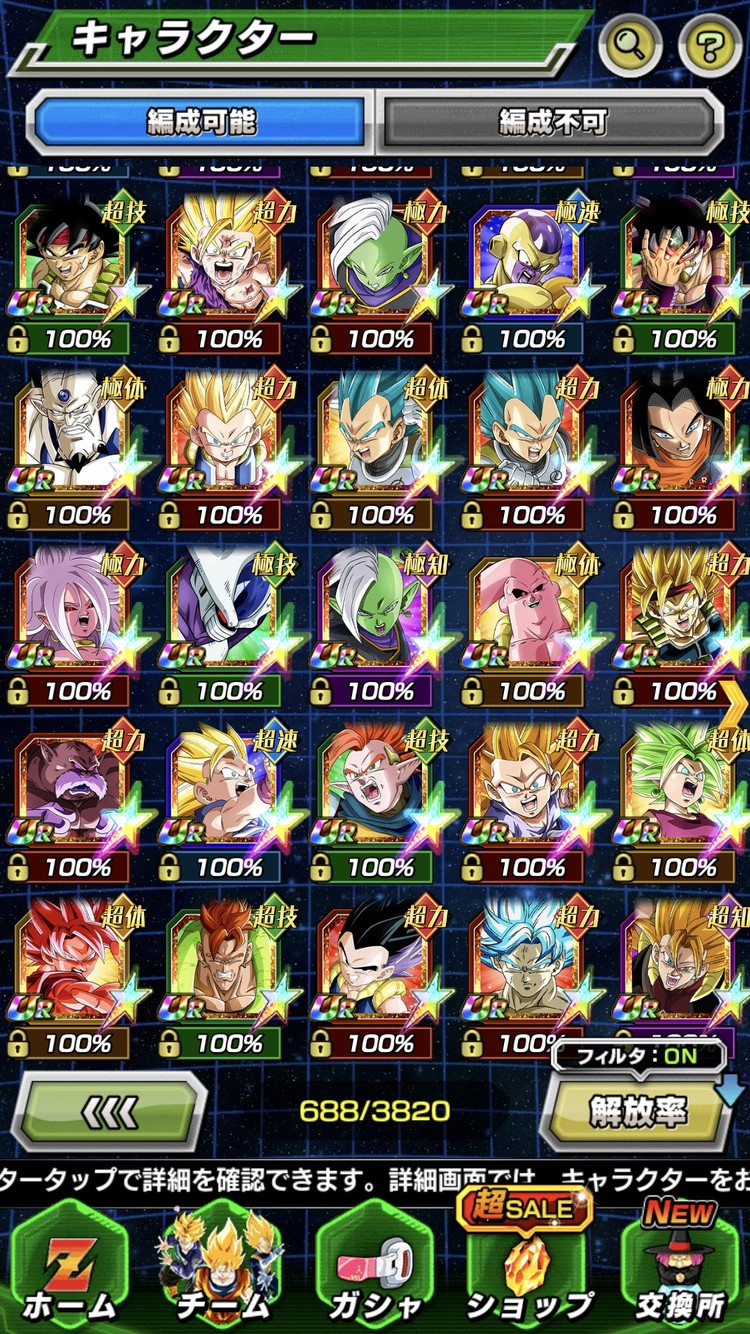
Task: Select the Golden Frieza 極速 character card
Action: pos(525,262)
